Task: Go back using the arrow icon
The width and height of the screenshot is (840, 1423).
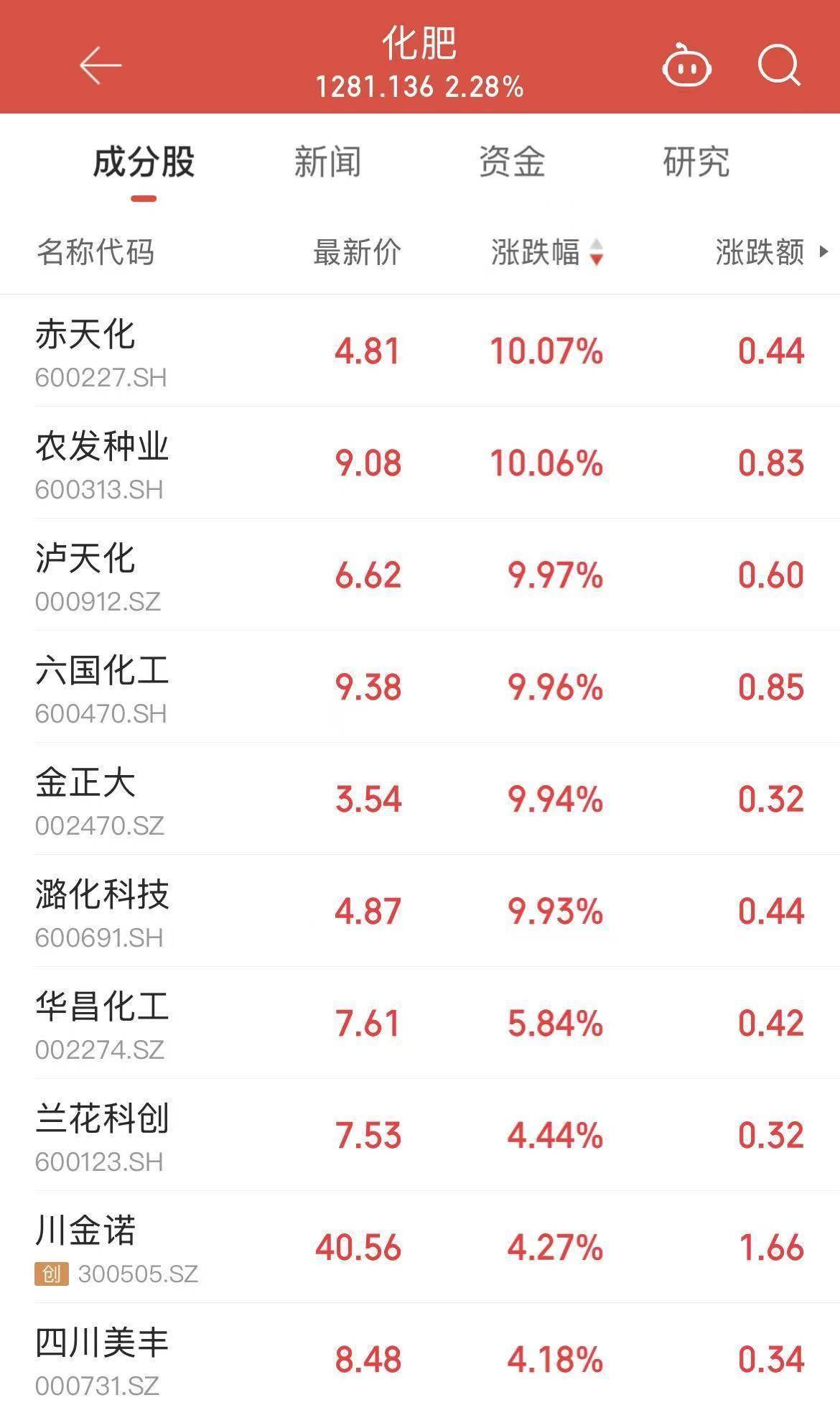Action: (100, 66)
